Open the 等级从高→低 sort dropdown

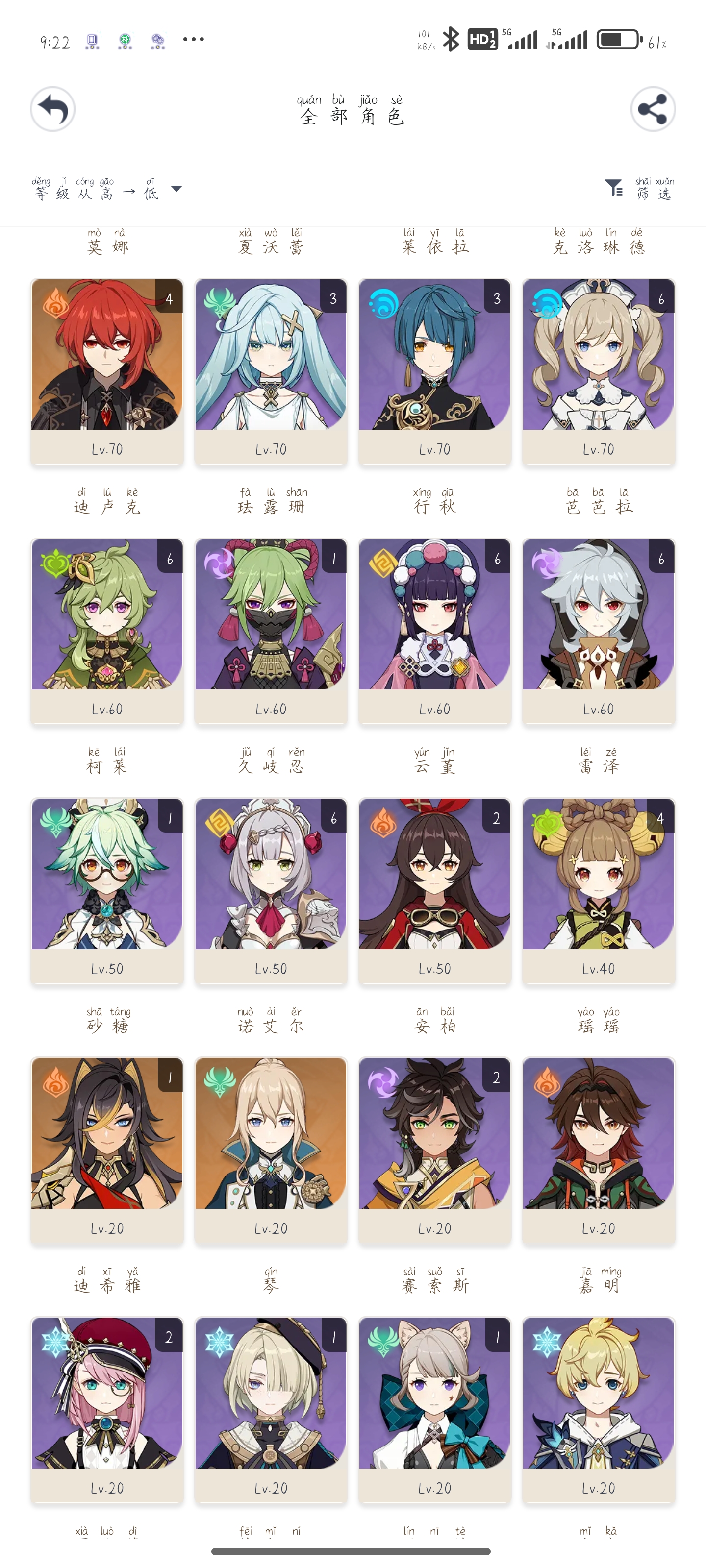click(x=107, y=189)
